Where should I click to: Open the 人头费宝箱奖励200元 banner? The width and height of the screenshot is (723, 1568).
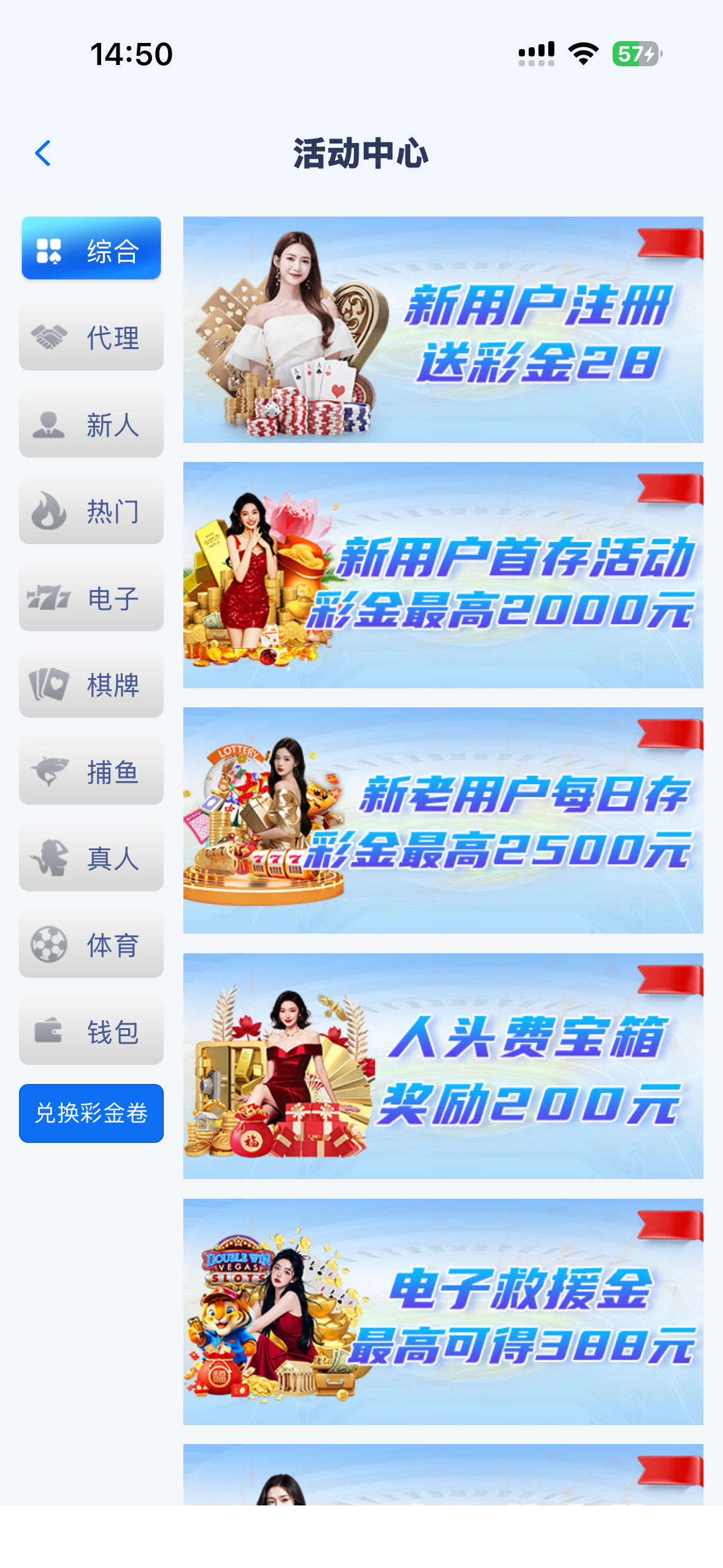coord(443,1067)
